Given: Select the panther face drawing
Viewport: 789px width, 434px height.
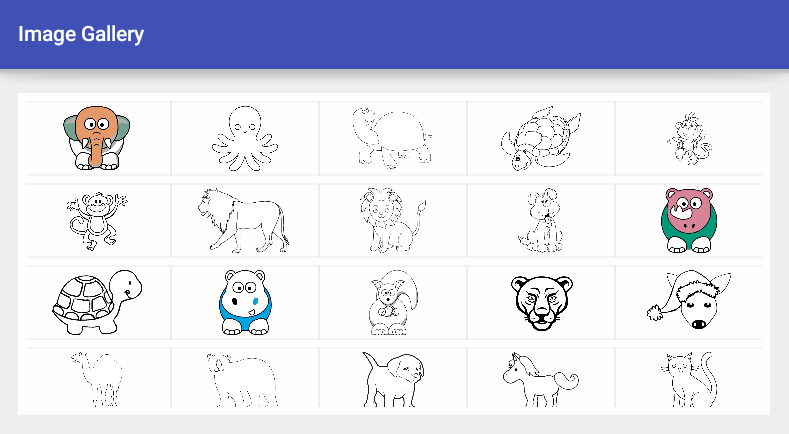Looking at the screenshot, I should coord(540,302).
